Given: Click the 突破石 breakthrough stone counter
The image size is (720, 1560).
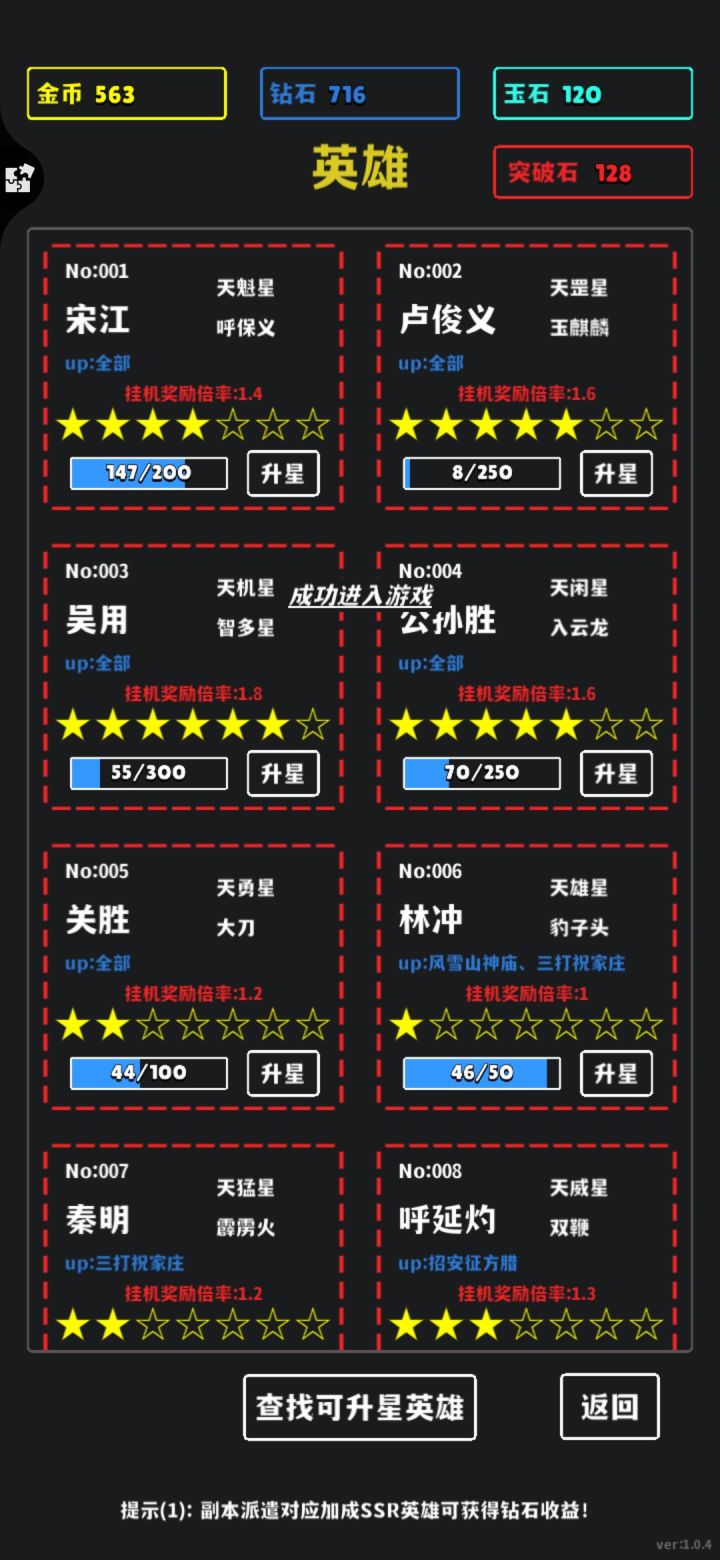Looking at the screenshot, I should 592,172.
